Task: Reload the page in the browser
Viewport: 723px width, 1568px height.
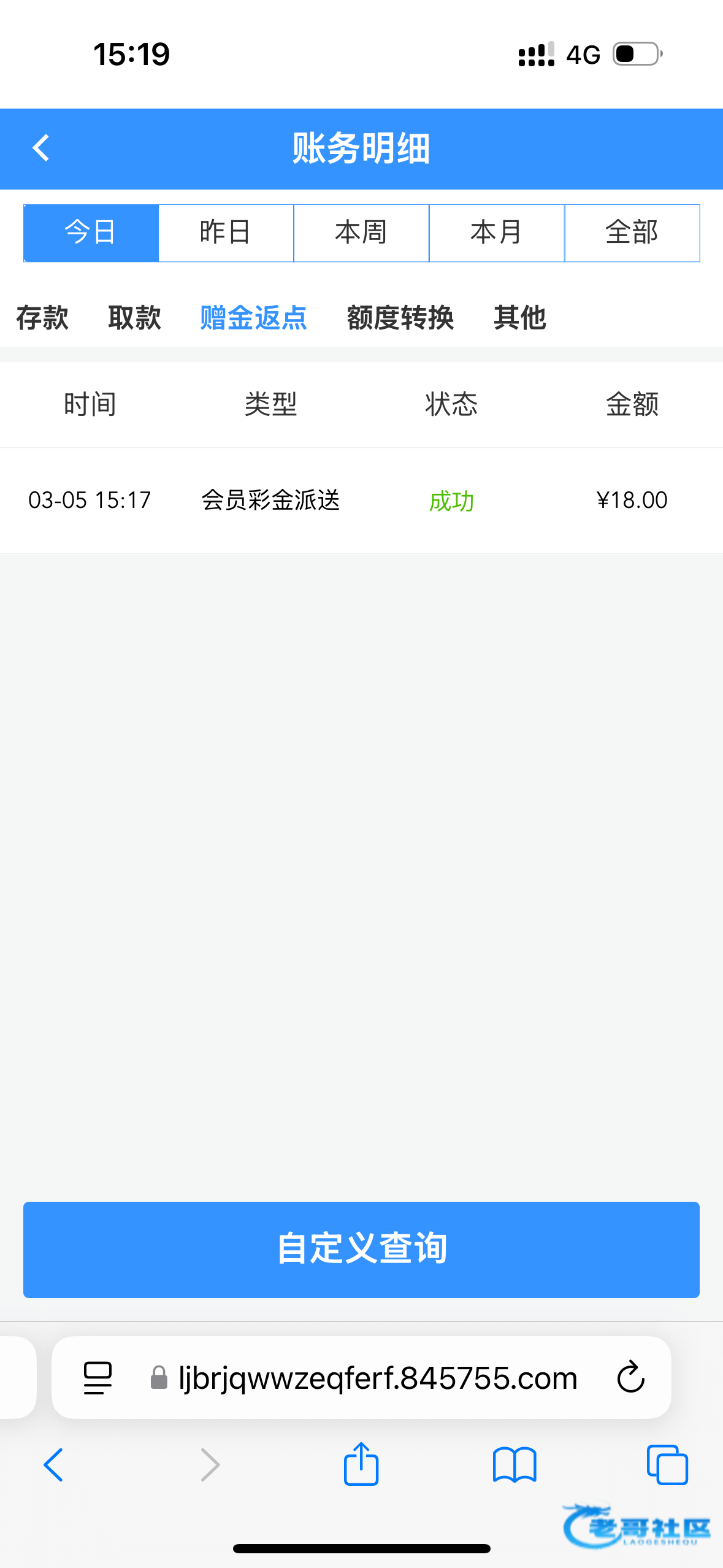Action: (630, 1377)
